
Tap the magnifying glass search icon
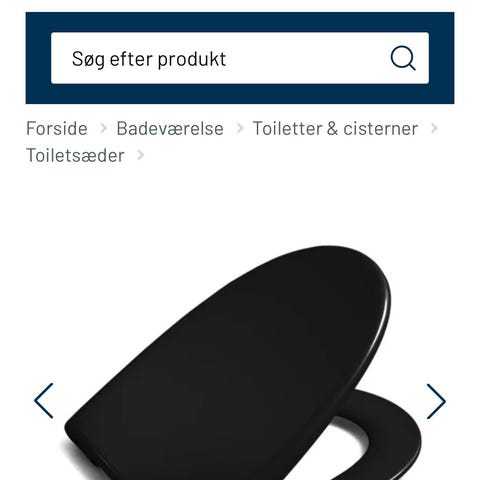click(x=403, y=58)
